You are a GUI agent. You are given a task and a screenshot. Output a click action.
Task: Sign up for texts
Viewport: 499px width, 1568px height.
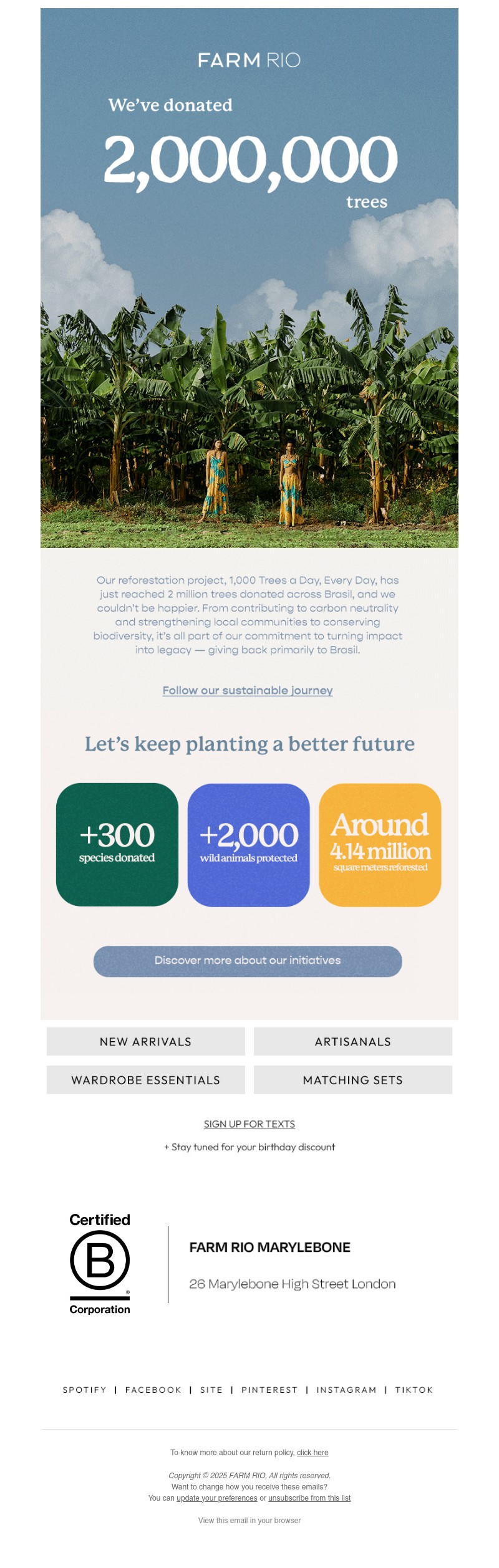click(x=249, y=1124)
